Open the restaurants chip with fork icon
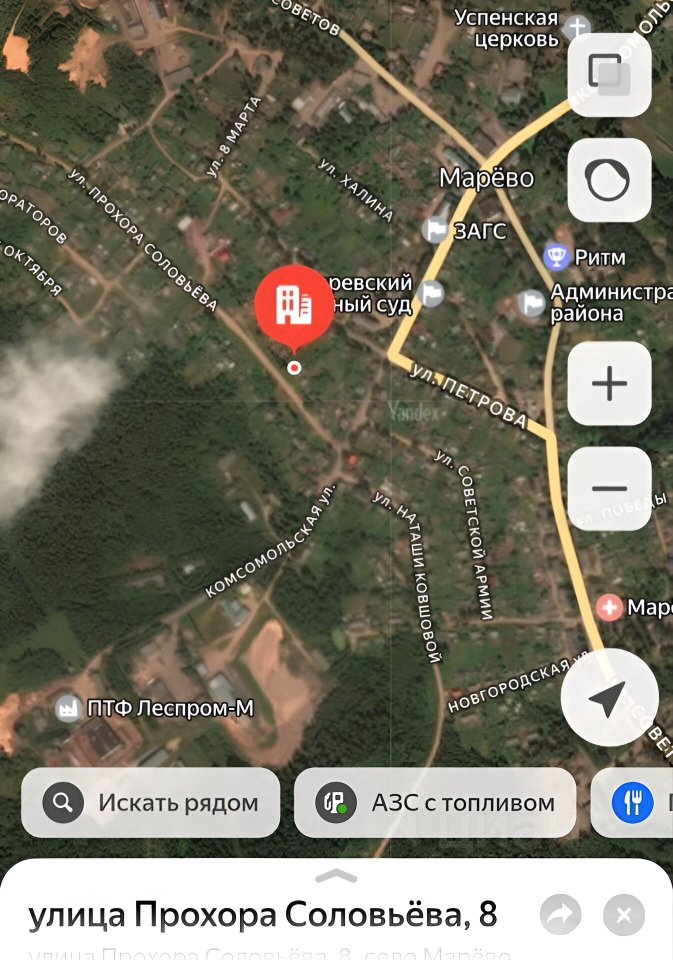Image resolution: width=673 pixels, height=960 pixels. (632, 803)
